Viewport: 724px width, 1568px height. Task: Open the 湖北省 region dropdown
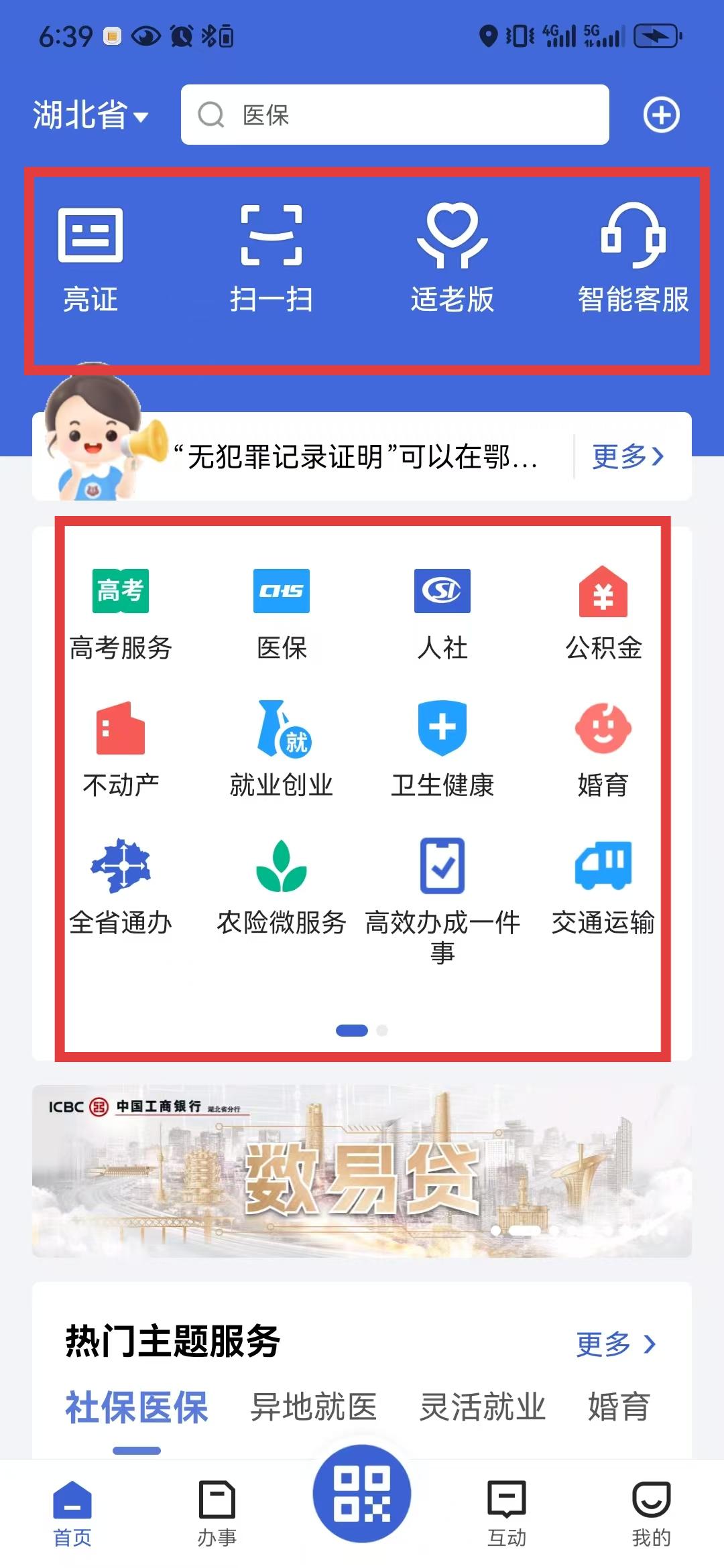pos(90,115)
